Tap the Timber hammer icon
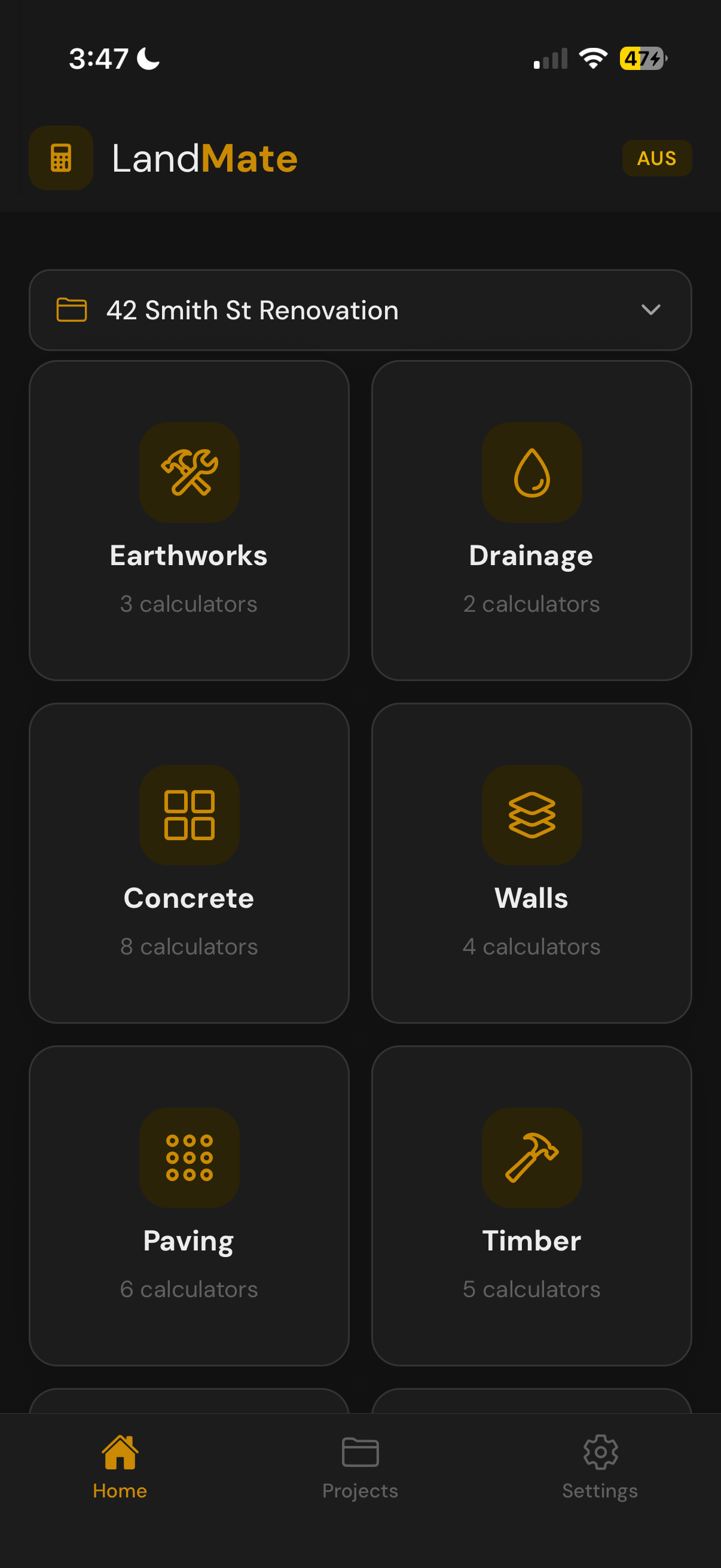Screen dimensions: 721x1568 pyautogui.click(x=531, y=1157)
